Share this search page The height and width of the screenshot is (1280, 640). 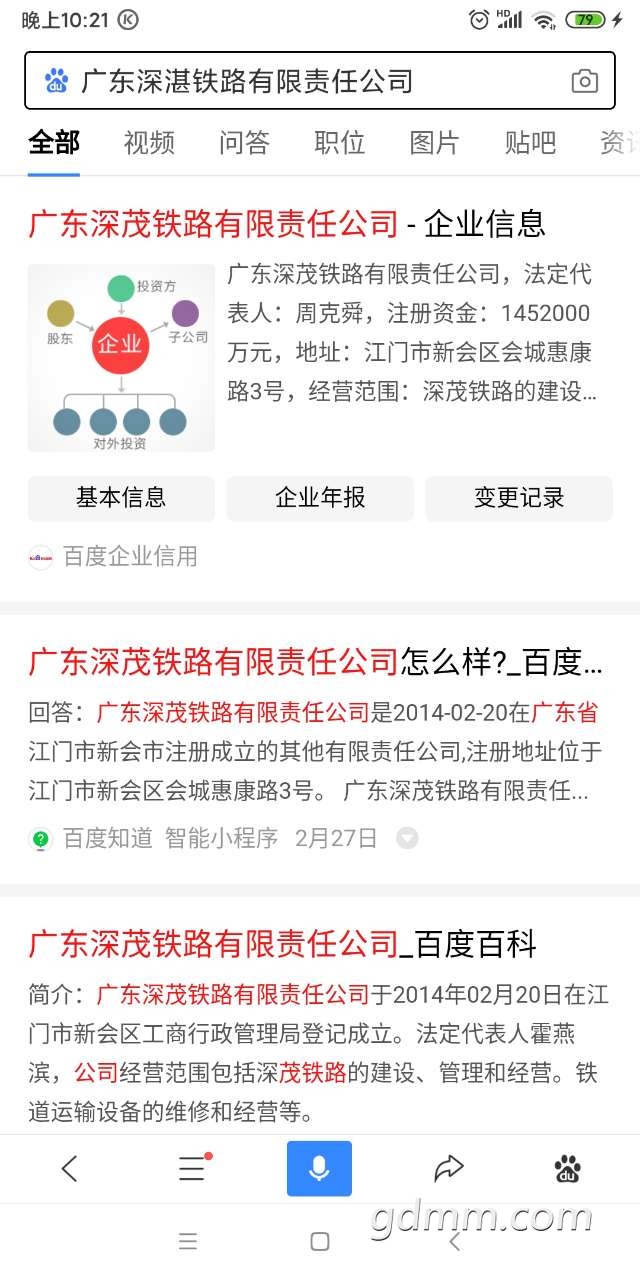click(449, 1168)
